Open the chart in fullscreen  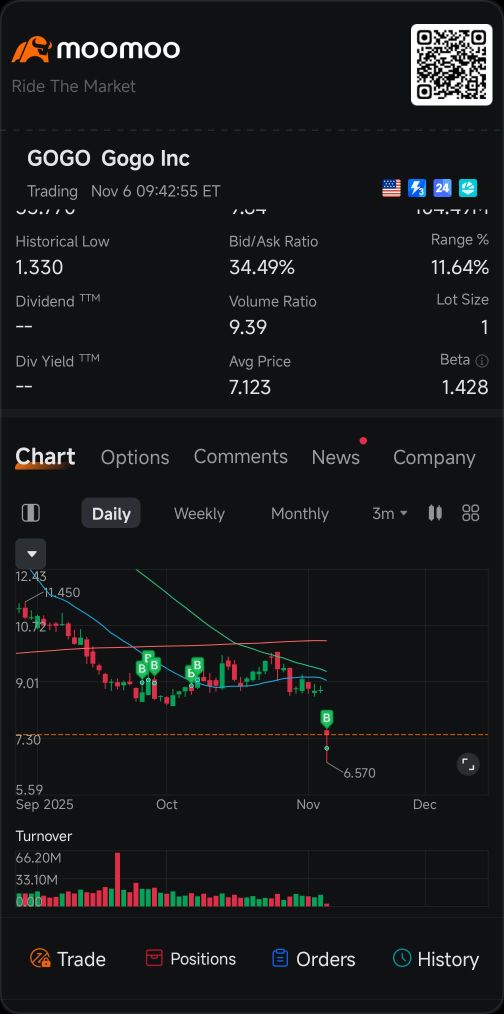[x=468, y=764]
